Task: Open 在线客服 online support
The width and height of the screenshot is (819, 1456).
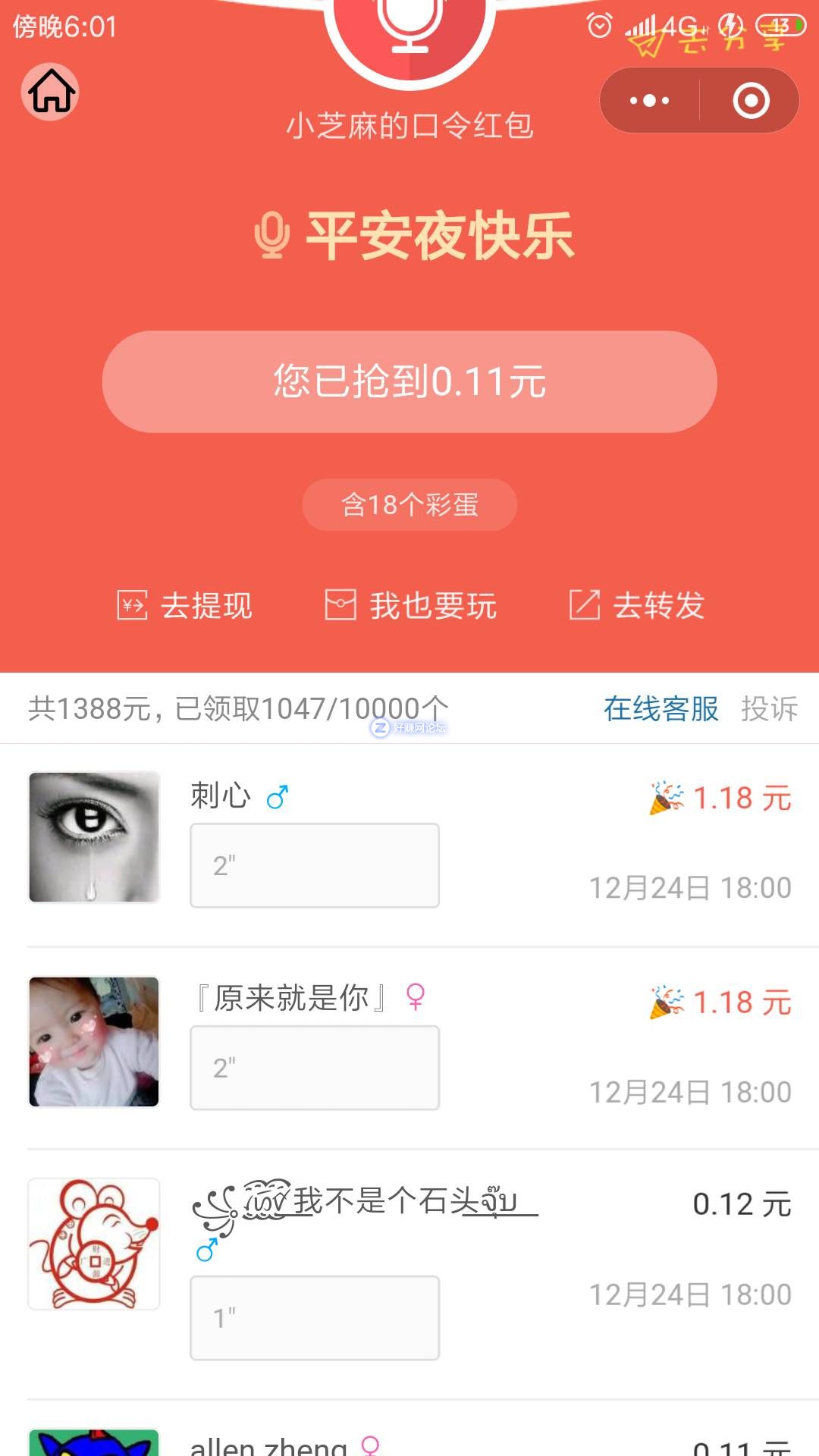Action: click(x=661, y=709)
